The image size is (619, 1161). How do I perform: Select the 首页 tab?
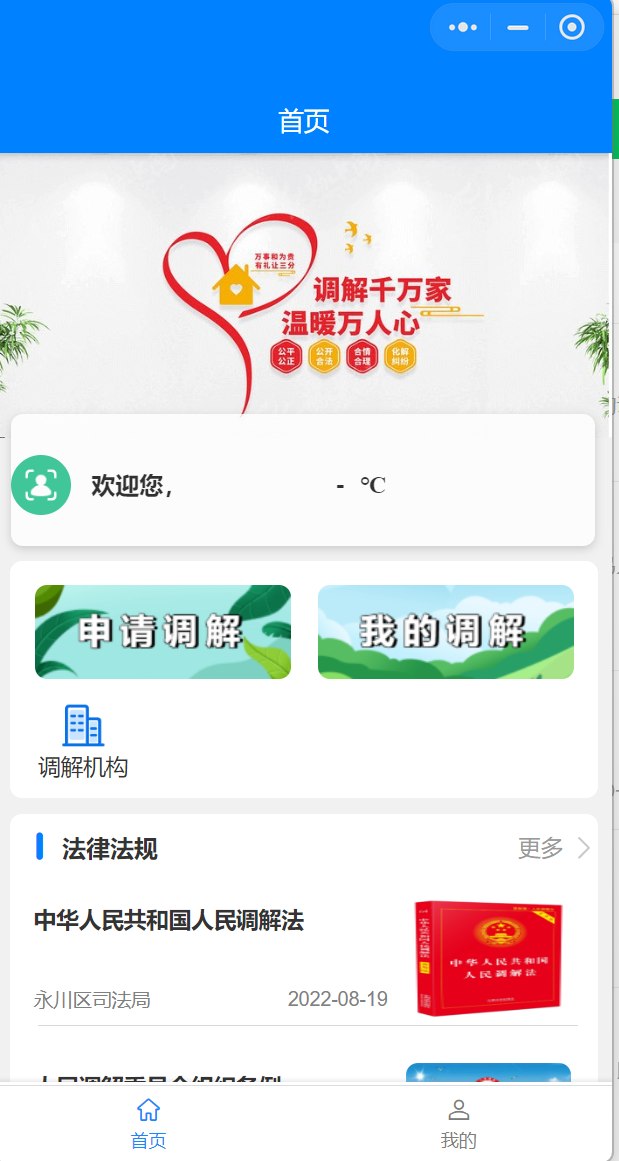tap(149, 1123)
